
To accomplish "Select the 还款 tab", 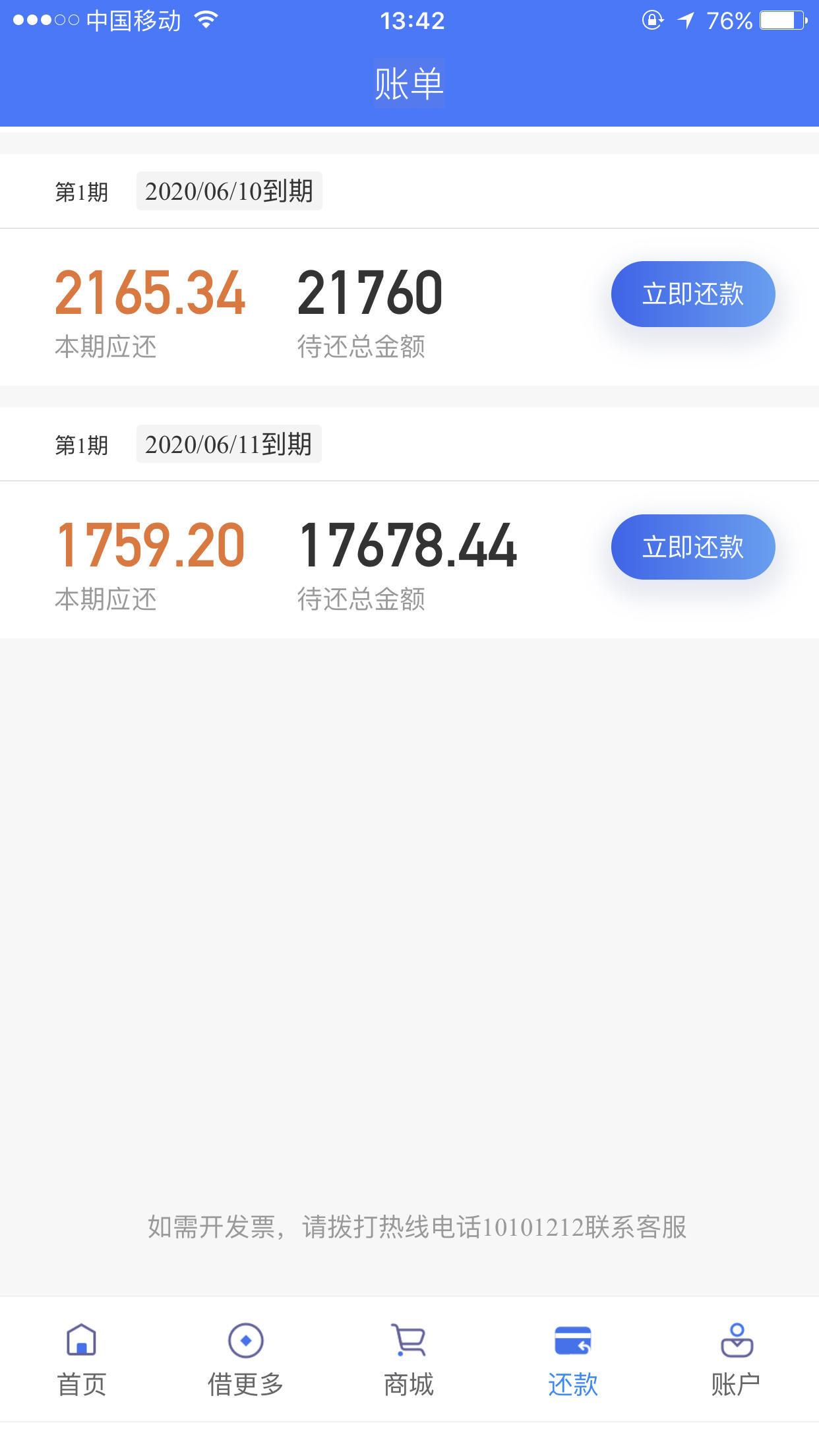I will click(572, 1360).
